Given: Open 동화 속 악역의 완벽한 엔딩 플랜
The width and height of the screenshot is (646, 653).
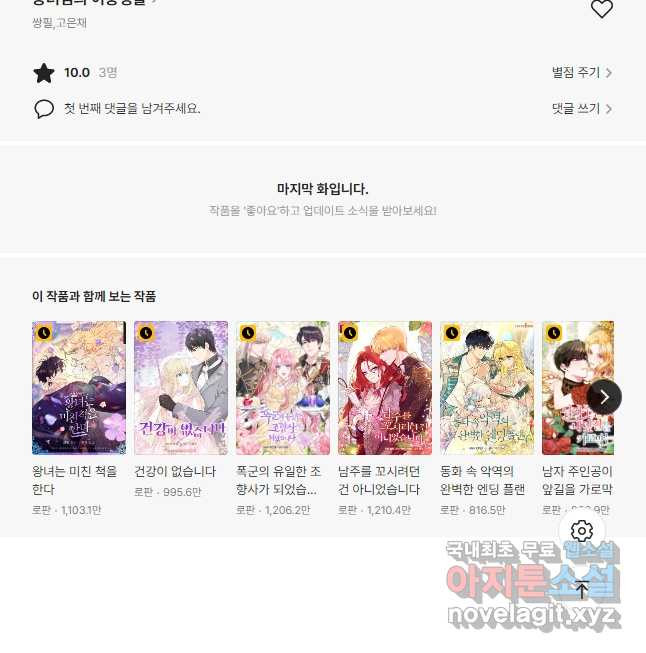Looking at the screenshot, I should (487, 388).
